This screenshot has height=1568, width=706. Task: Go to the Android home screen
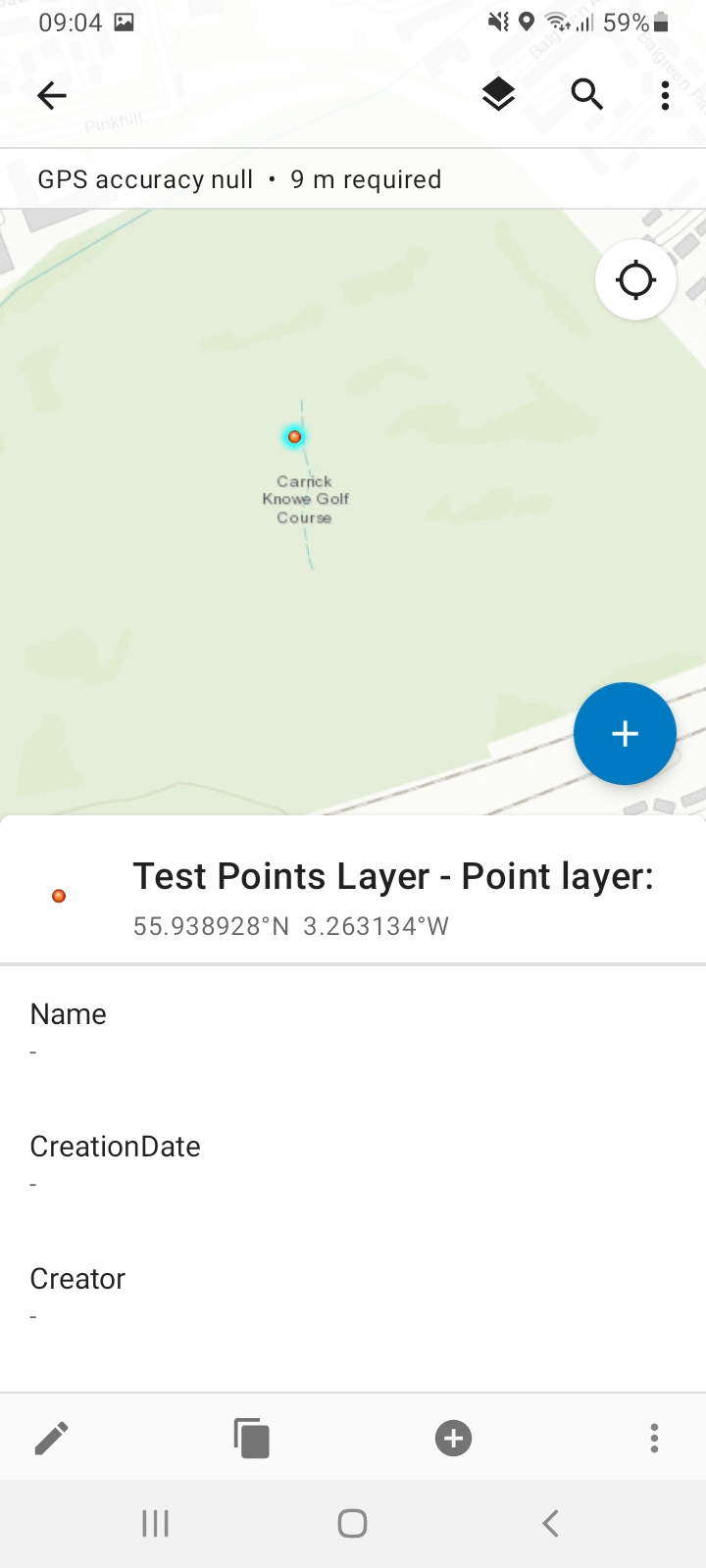click(352, 1523)
